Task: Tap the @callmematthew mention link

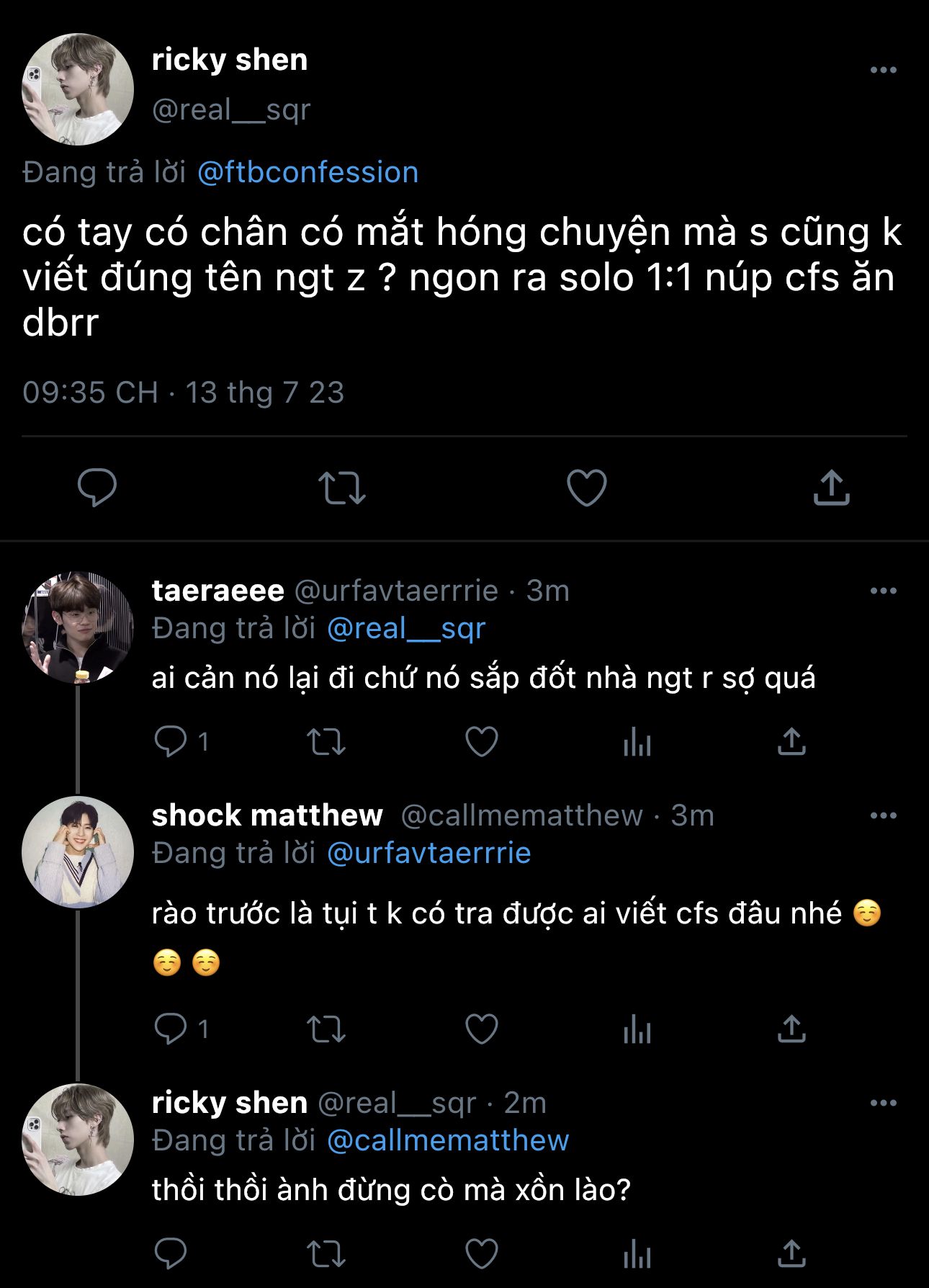Action: pos(448,1140)
